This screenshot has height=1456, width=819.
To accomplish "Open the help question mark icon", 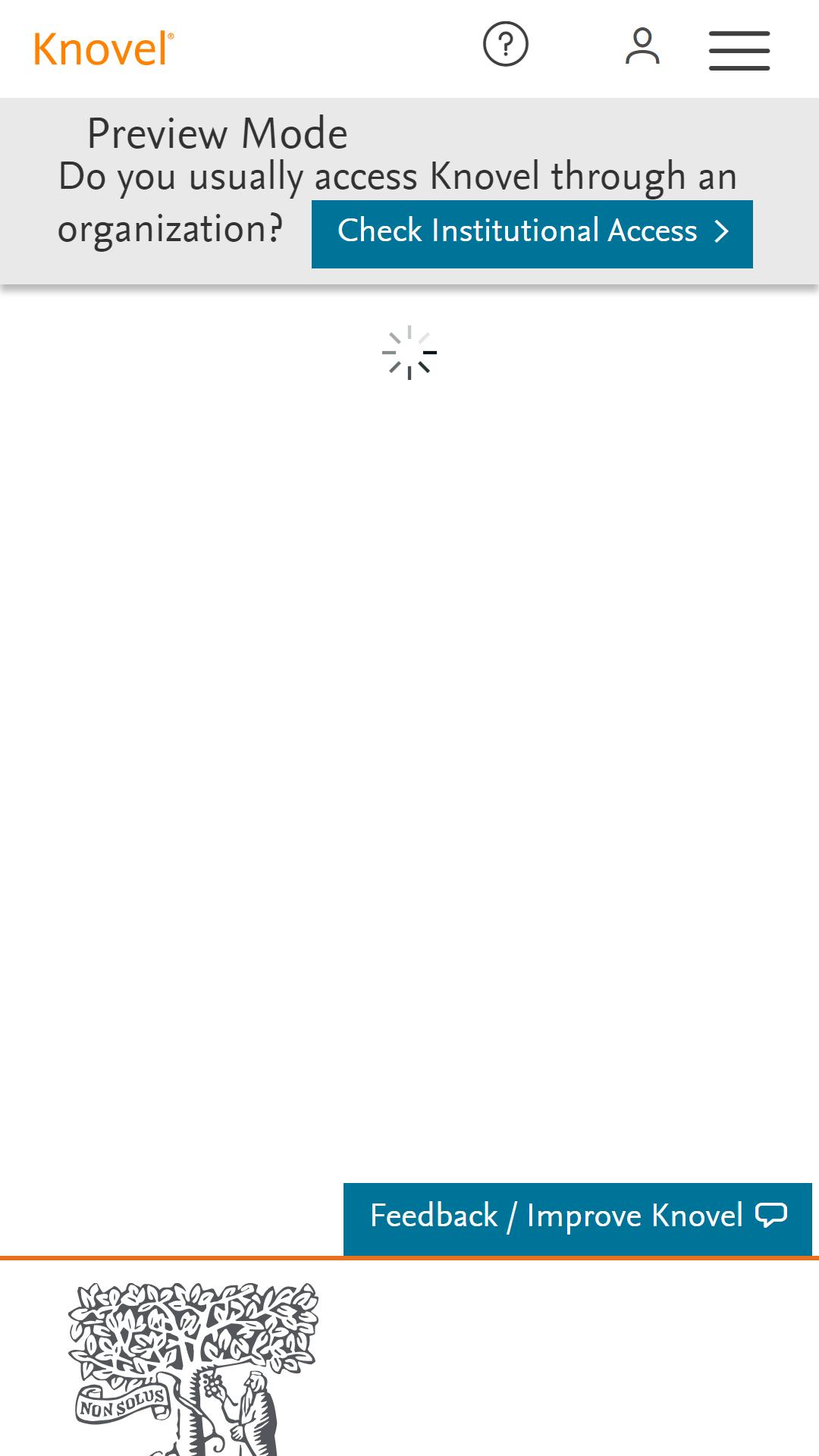I will 506,45.
